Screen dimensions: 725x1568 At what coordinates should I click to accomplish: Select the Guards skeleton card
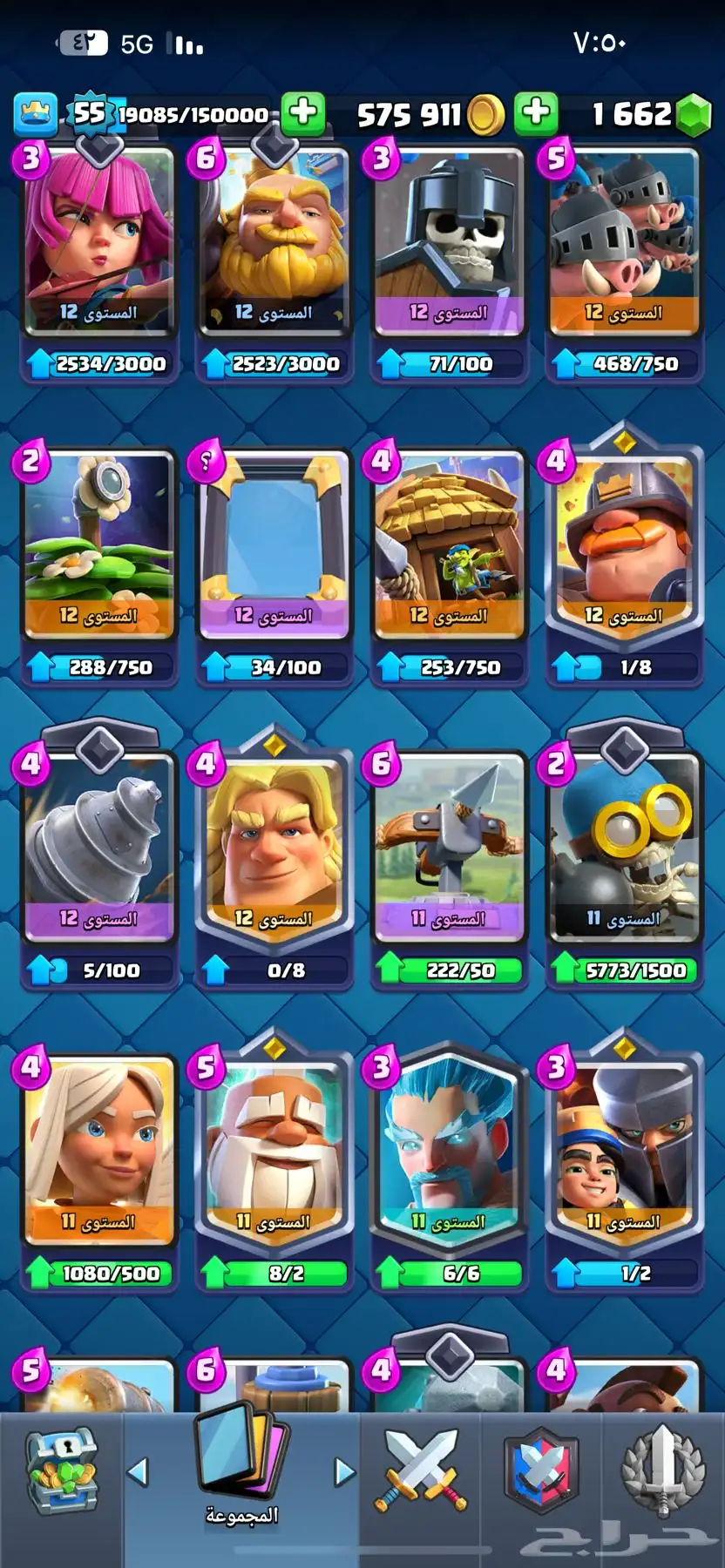[449, 244]
